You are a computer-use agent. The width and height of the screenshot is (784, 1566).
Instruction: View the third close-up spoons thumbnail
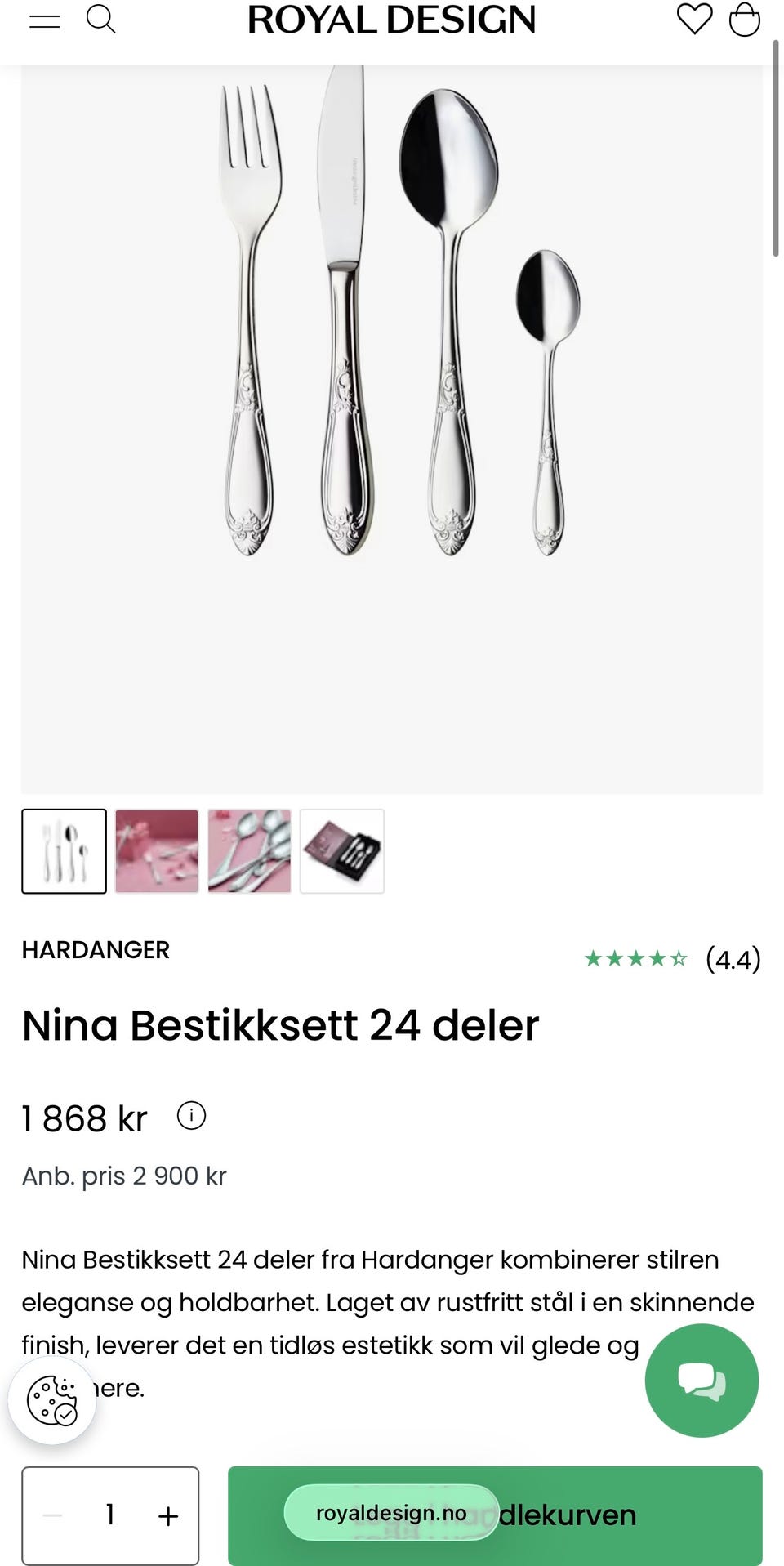249,850
